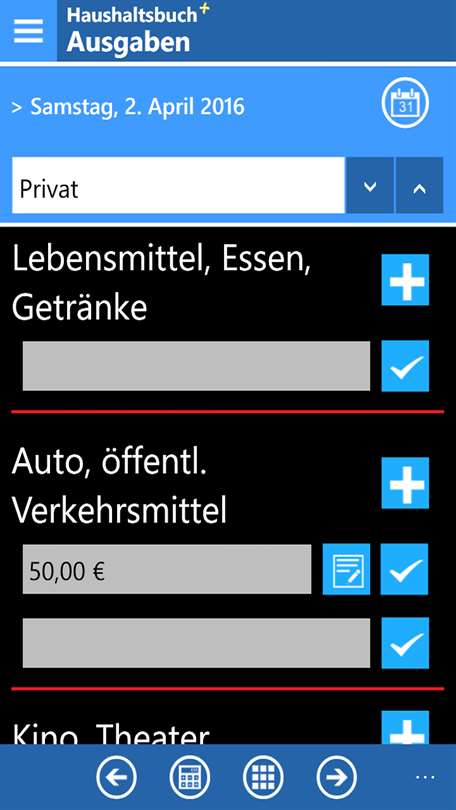This screenshot has height=810, width=456.
Task: Select next account with down chevron
Action: pos(370,185)
